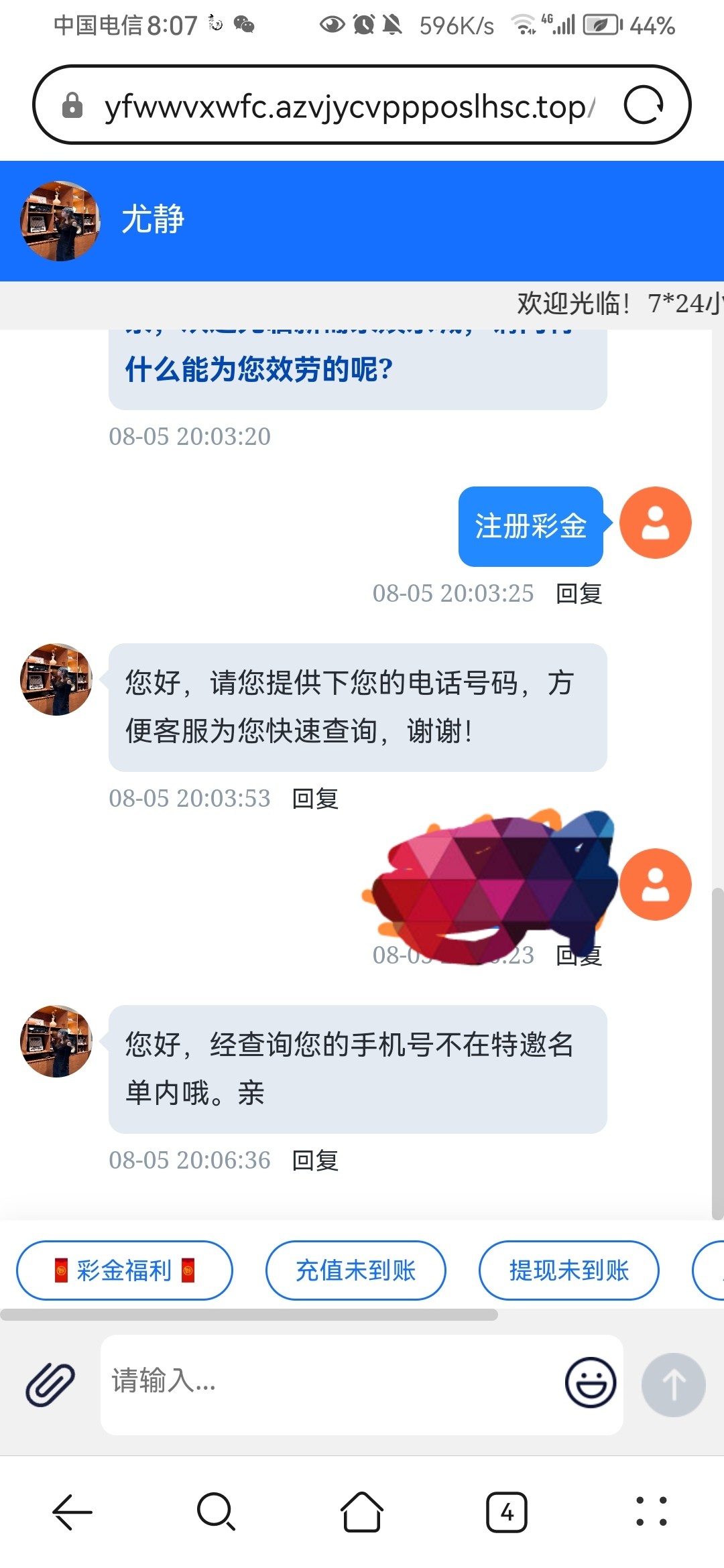Screen dimensions: 724x1568
Task: Open the emoji picker
Action: (x=591, y=1383)
